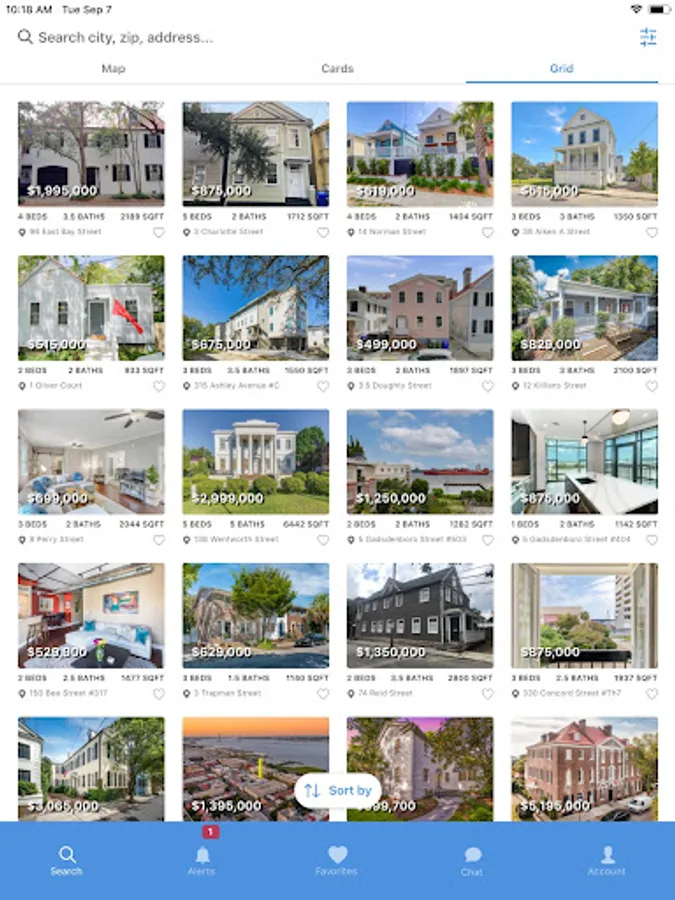Open the $1,350,000 Reid Street listing
The image size is (675, 900).
420,615
